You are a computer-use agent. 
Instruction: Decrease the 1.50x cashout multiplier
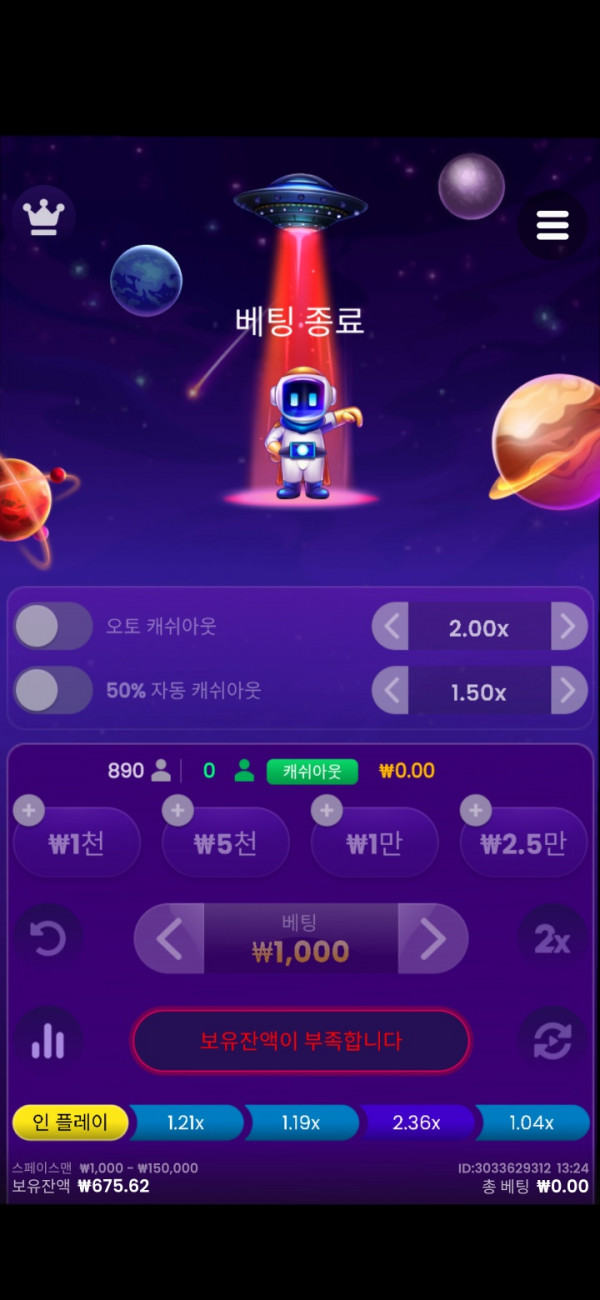click(x=391, y=691)
